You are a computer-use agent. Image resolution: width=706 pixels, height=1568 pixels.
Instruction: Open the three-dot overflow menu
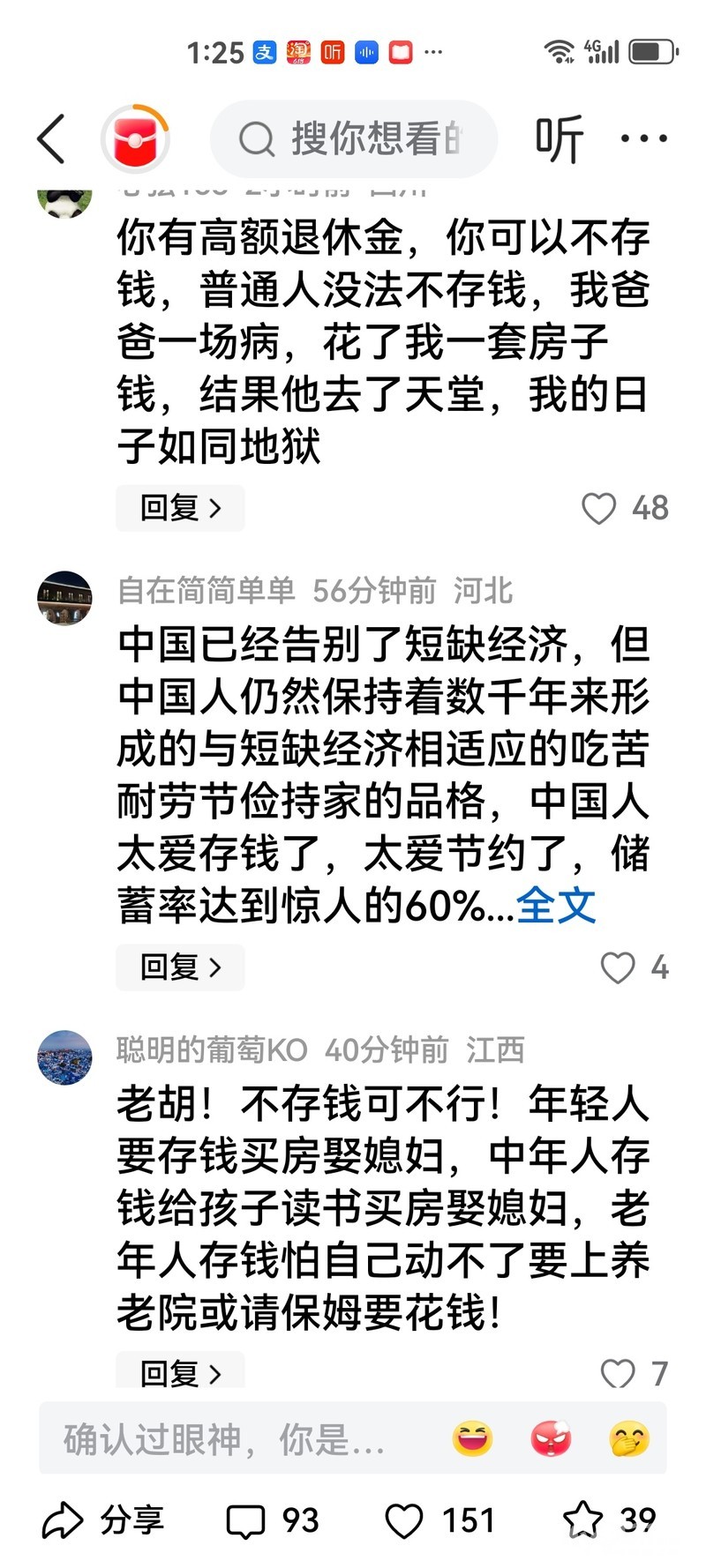coord(643,139)
